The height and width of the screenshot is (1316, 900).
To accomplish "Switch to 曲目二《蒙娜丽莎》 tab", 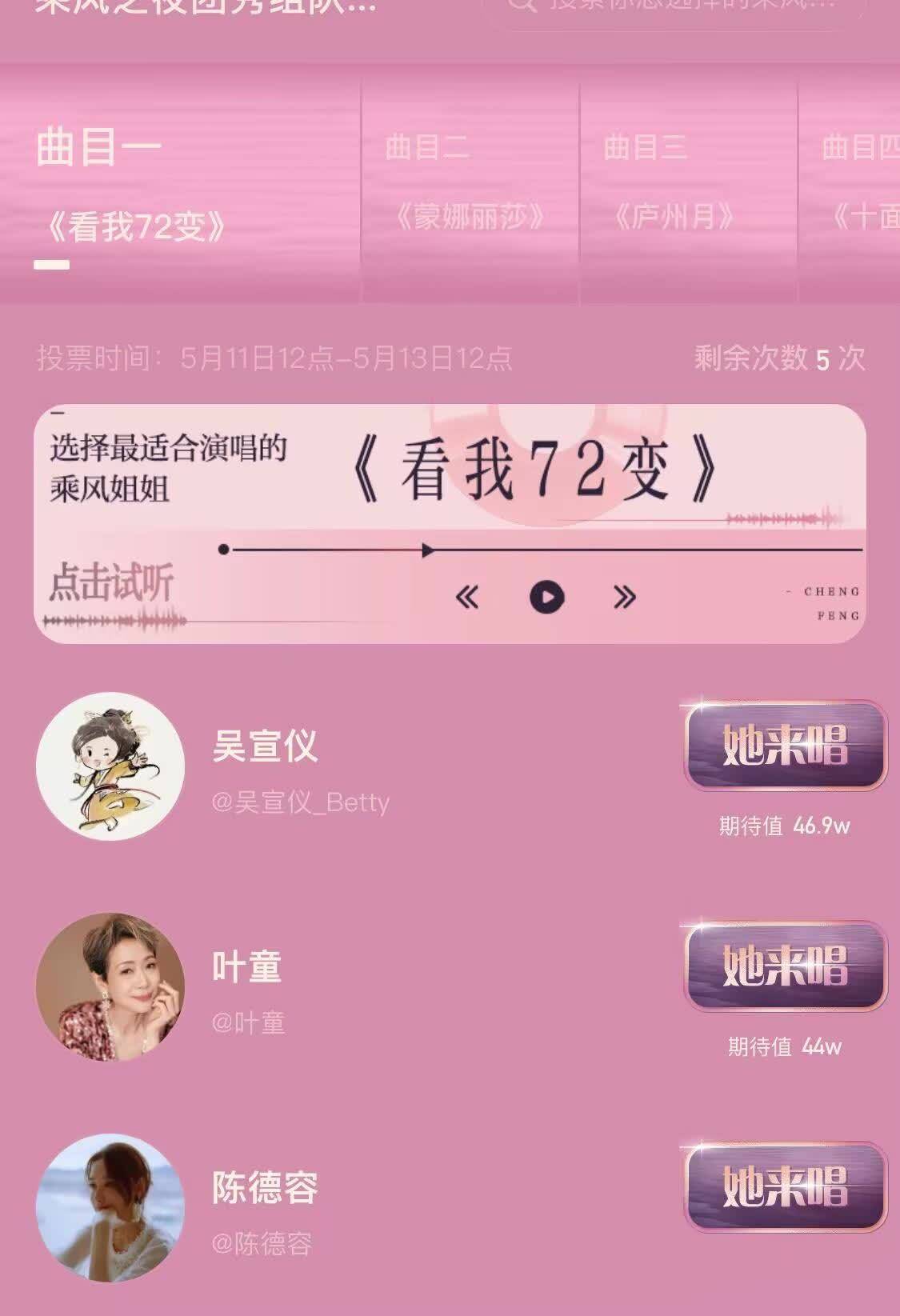I will (470, 184).
